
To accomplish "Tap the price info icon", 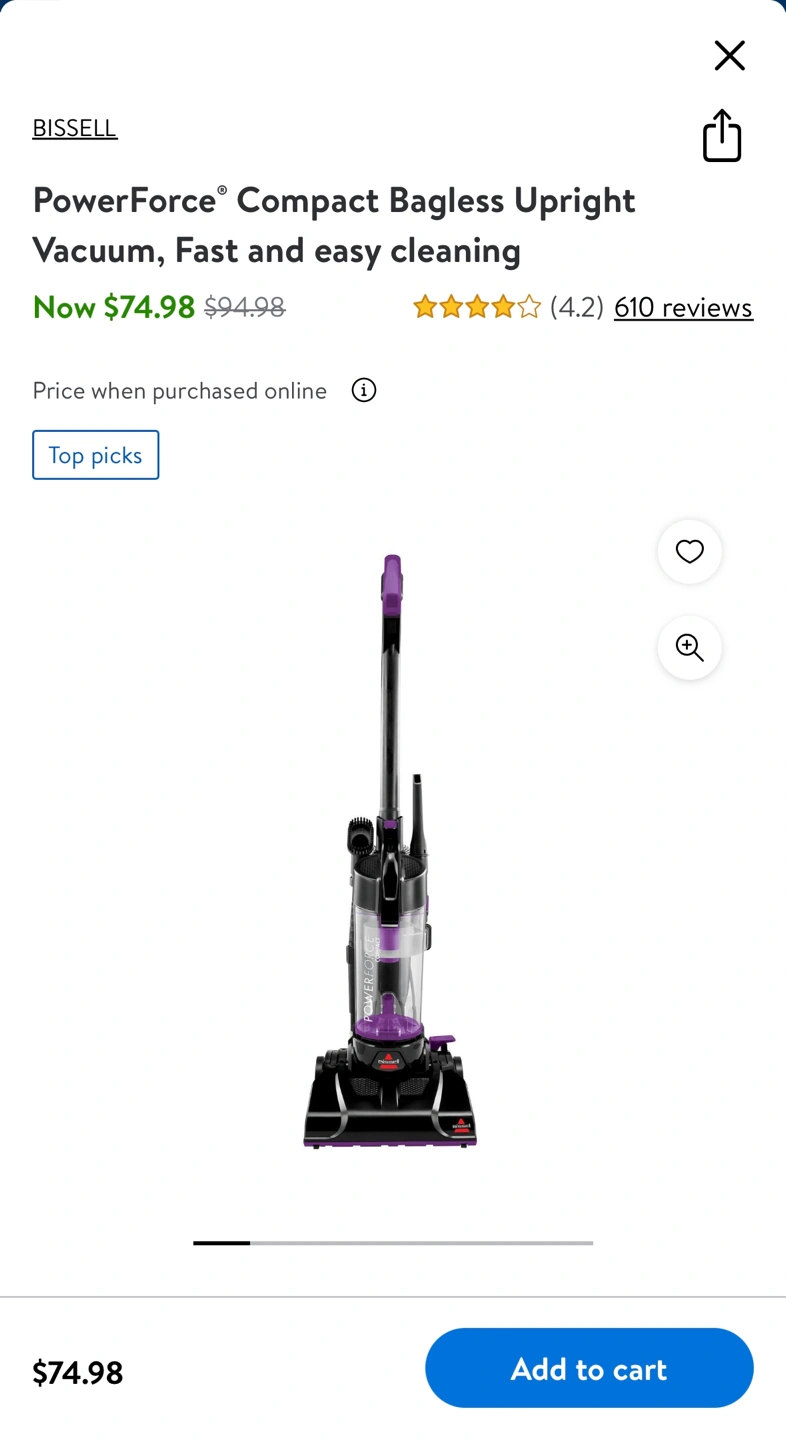I will (364, 390).
